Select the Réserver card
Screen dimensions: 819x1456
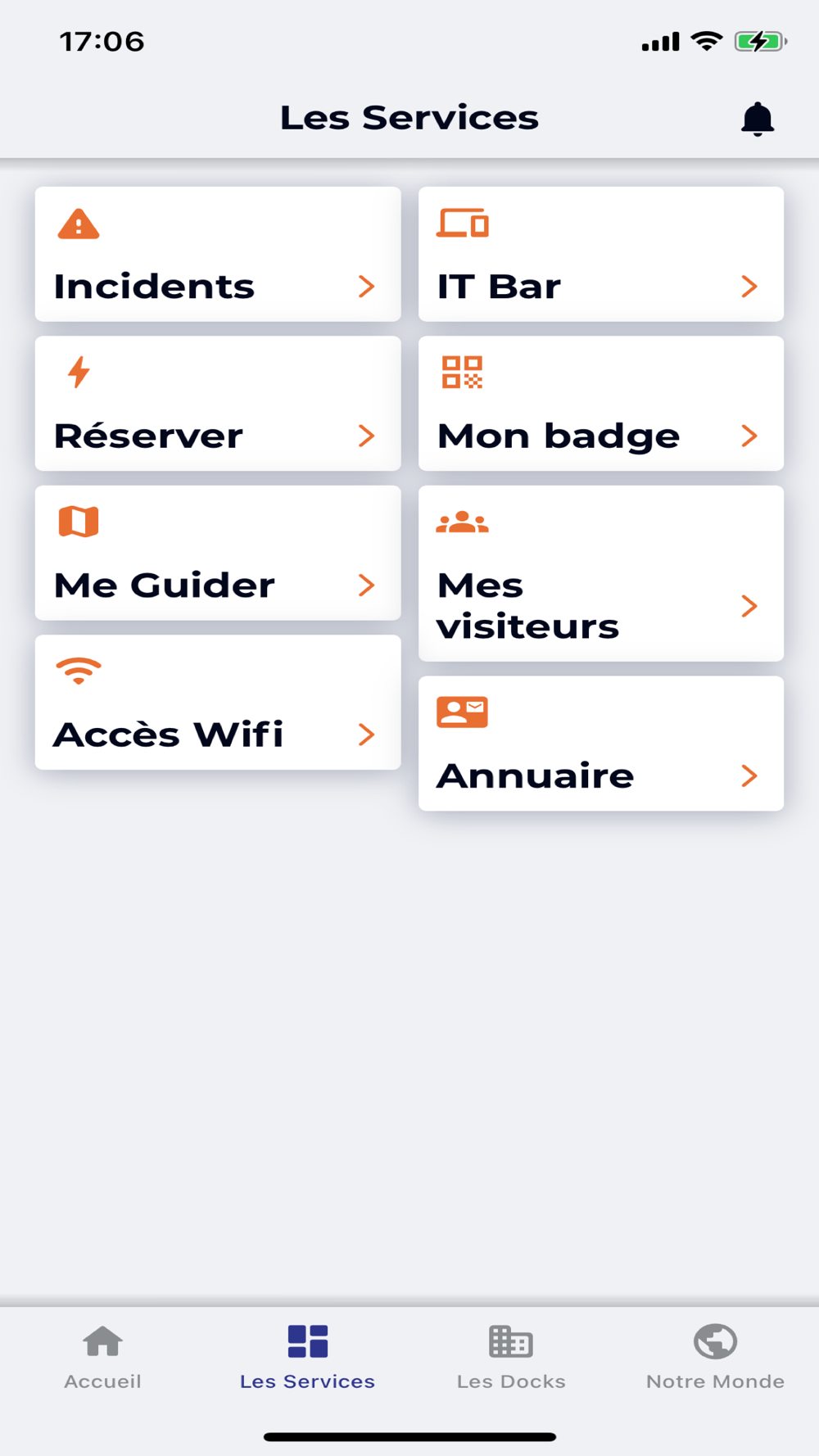tap(218, 404)
